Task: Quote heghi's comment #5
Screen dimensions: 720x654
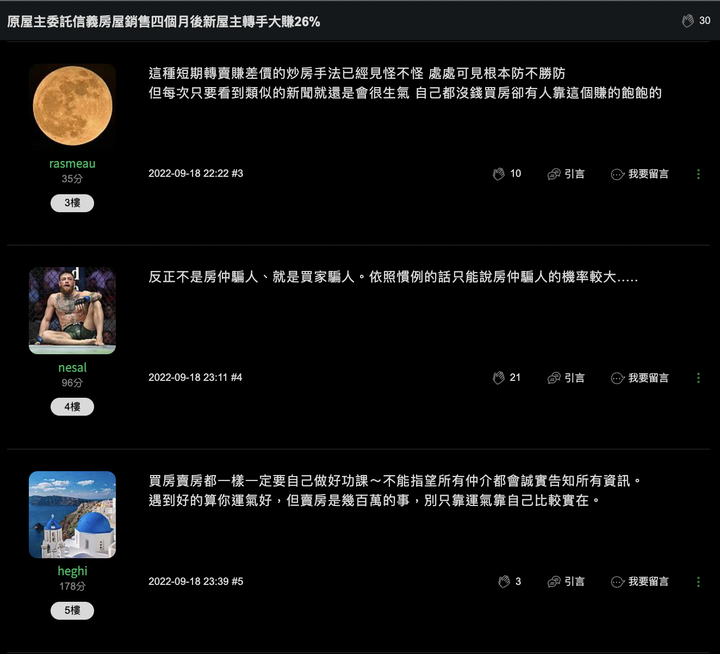Action: 566,582
